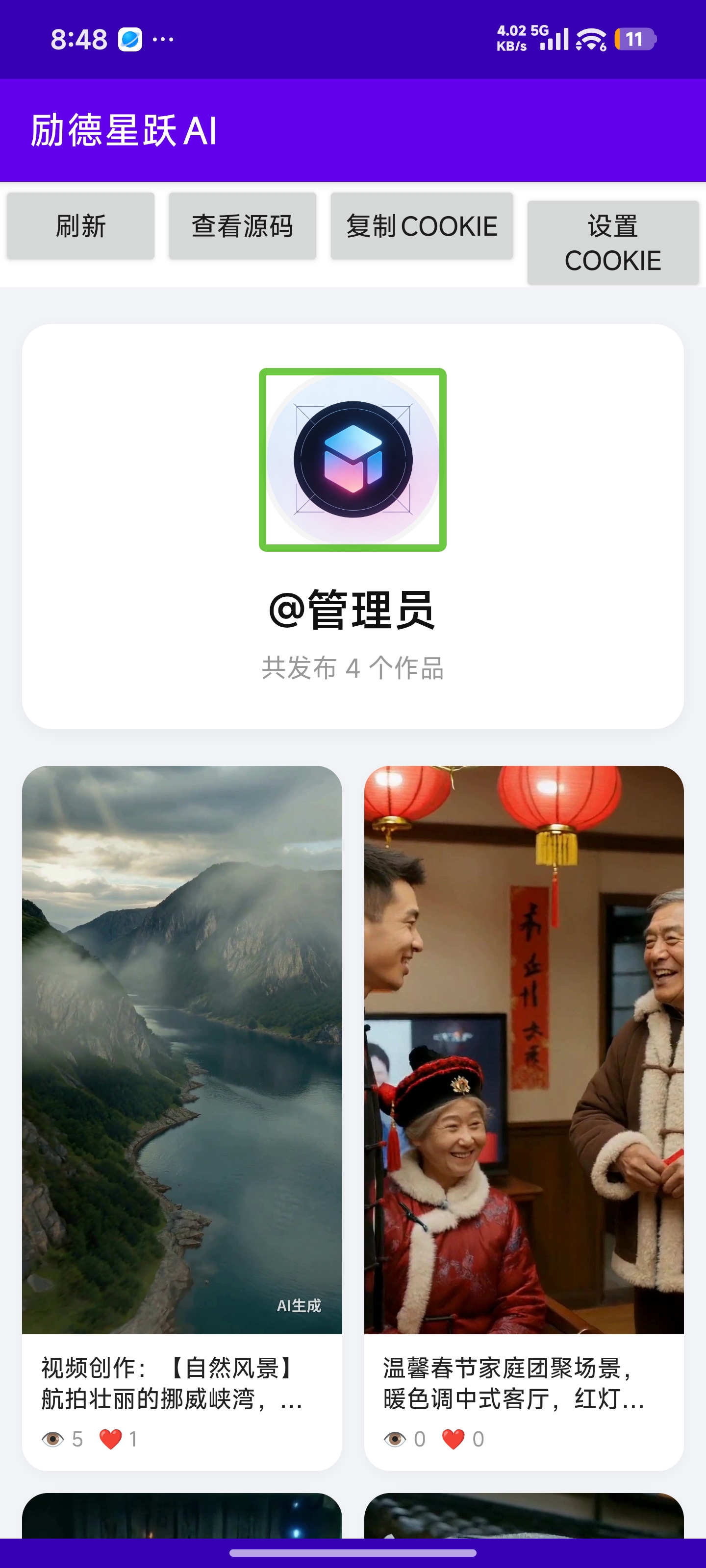706x1568 pixels.
Task: Open the Norway fjord video thumbnail
Action: click(x=181, y=1047)
